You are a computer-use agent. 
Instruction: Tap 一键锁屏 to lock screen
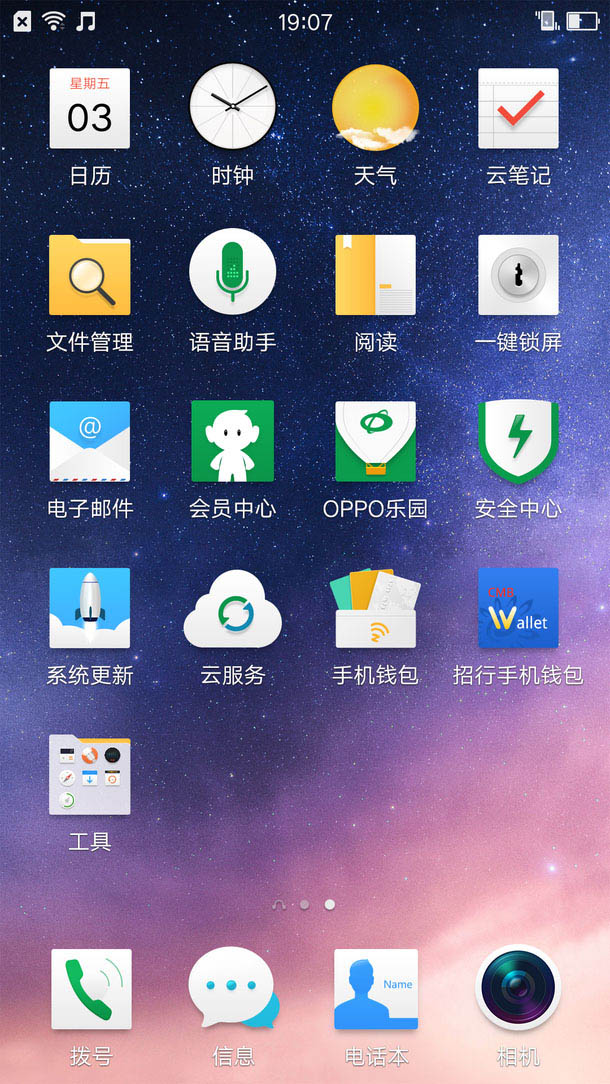[x=518, y=275]
